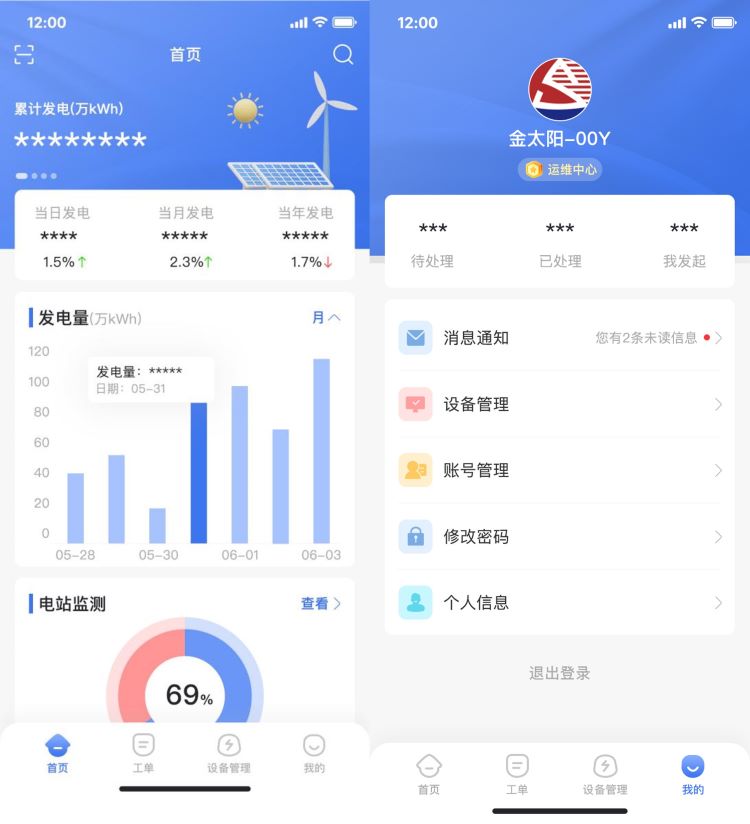750x824 pixels.
Task: View 待处理 work orders count
Action: [x=432, y=245]
